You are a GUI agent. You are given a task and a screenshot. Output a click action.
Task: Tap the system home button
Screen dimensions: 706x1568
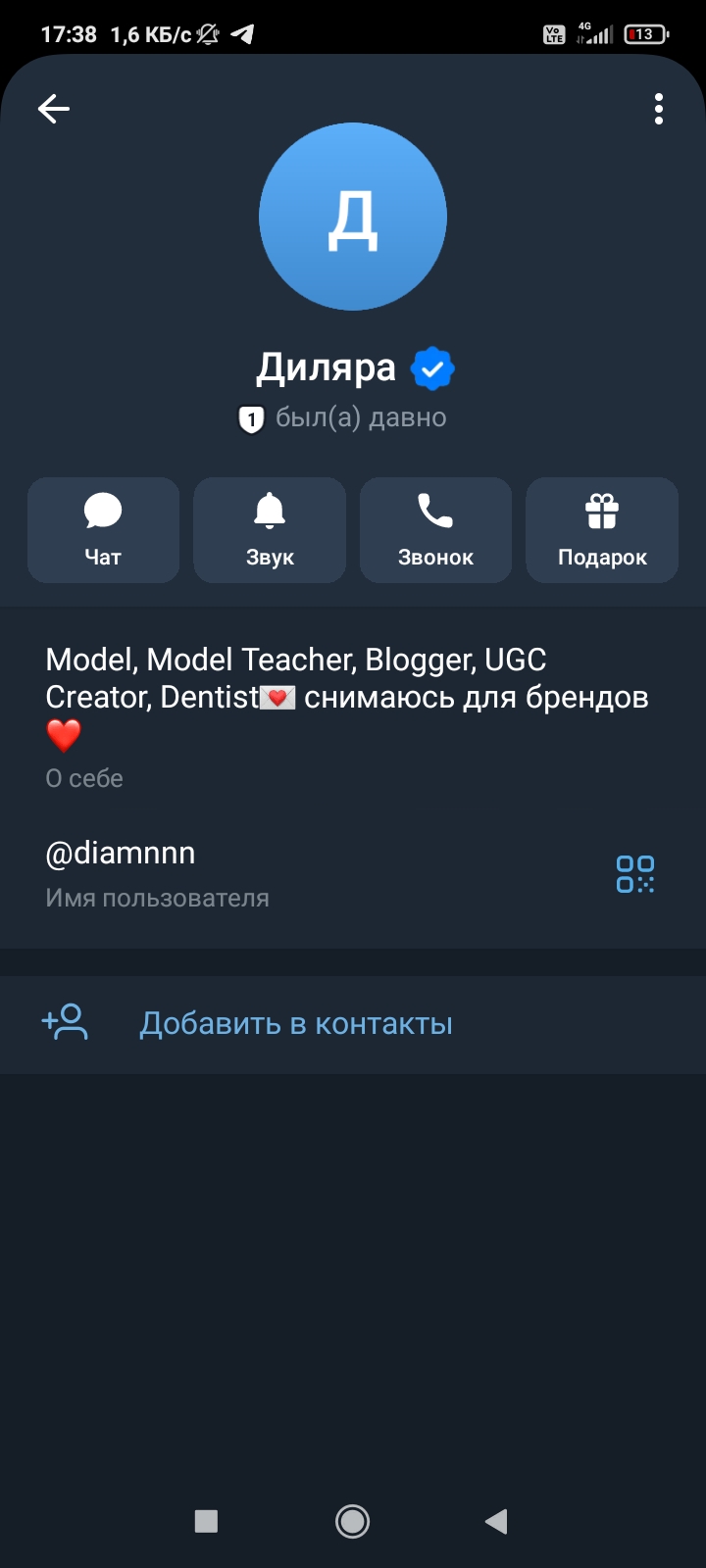coord(352,1521)
